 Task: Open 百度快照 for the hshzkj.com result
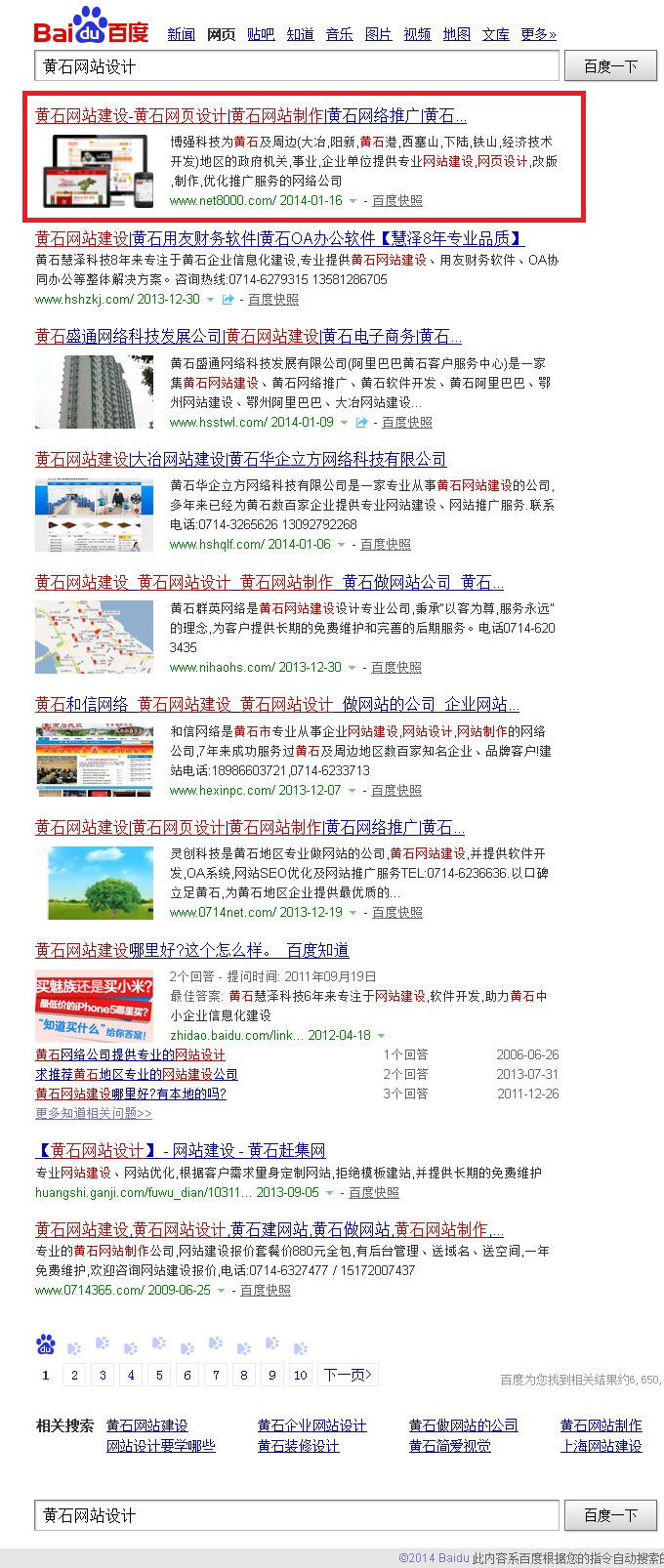point(272,300)
